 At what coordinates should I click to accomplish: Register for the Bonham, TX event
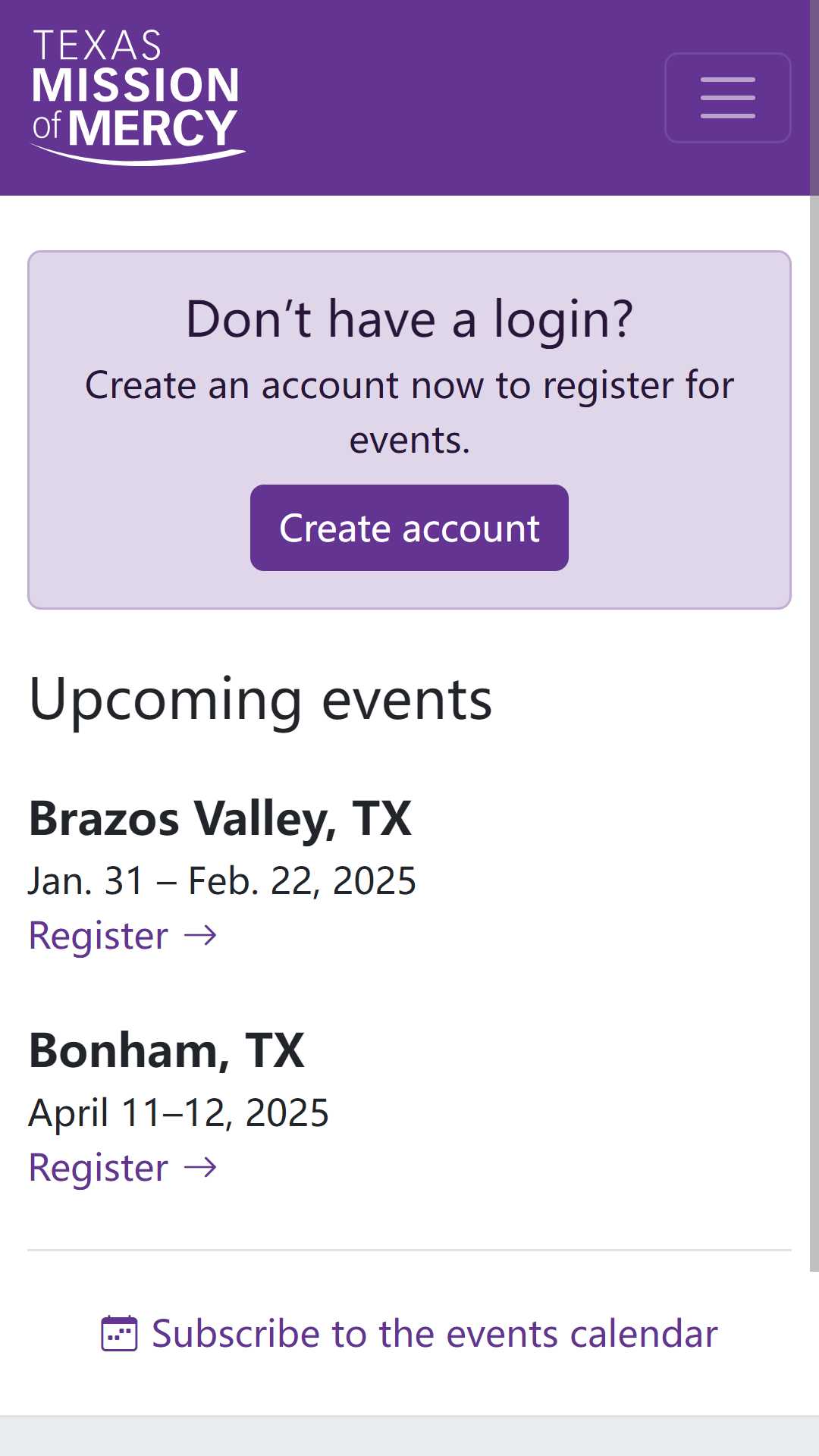(123, 1168)
